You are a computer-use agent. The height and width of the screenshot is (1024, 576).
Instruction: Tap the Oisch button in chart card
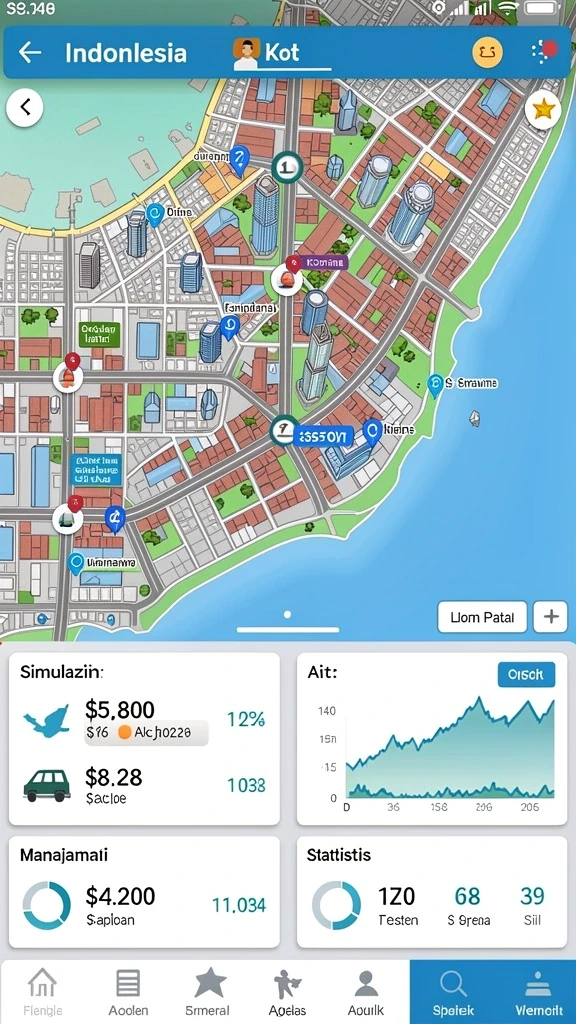(x=526, y=675)
